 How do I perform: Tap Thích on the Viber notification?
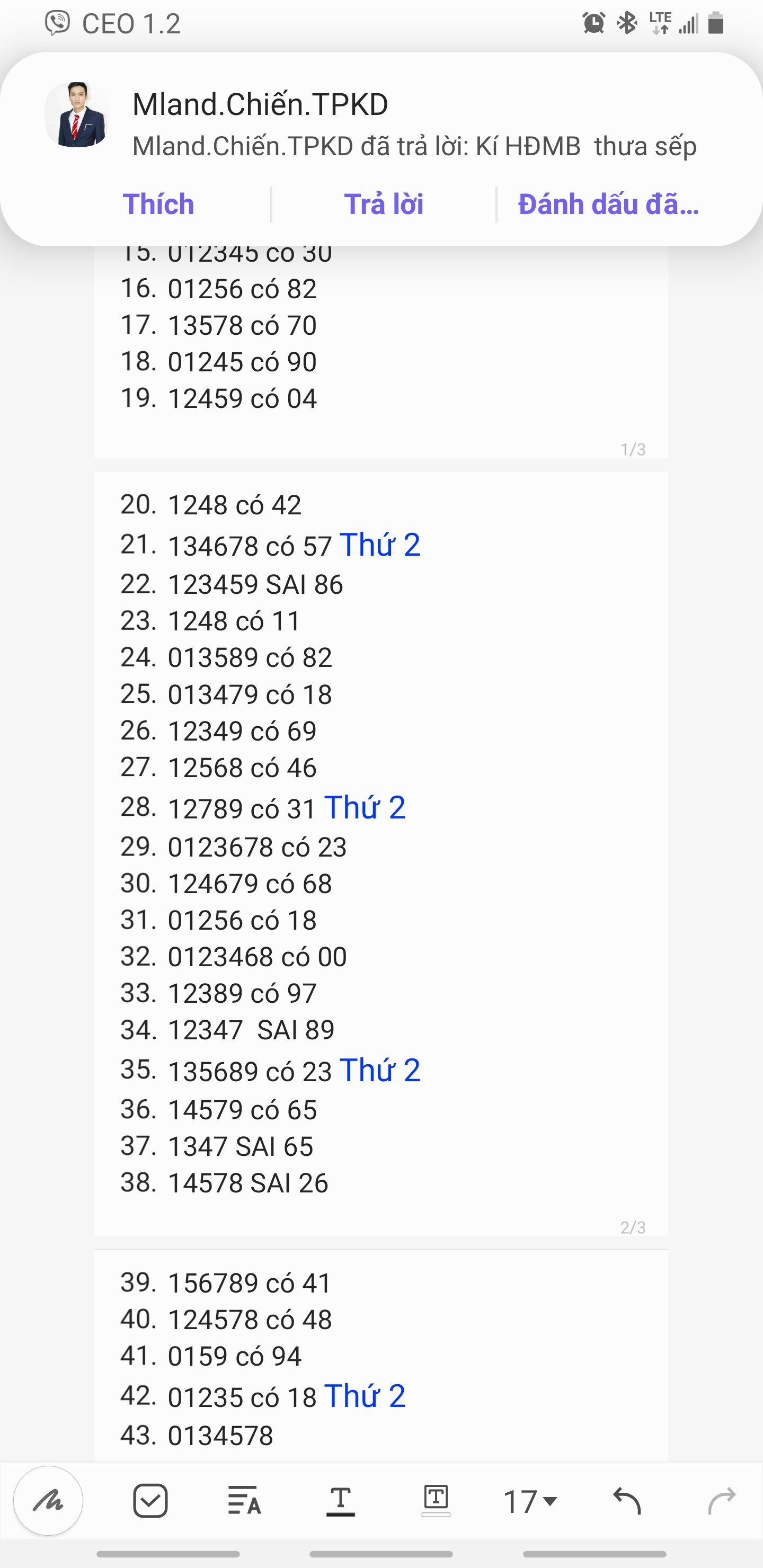158,204
